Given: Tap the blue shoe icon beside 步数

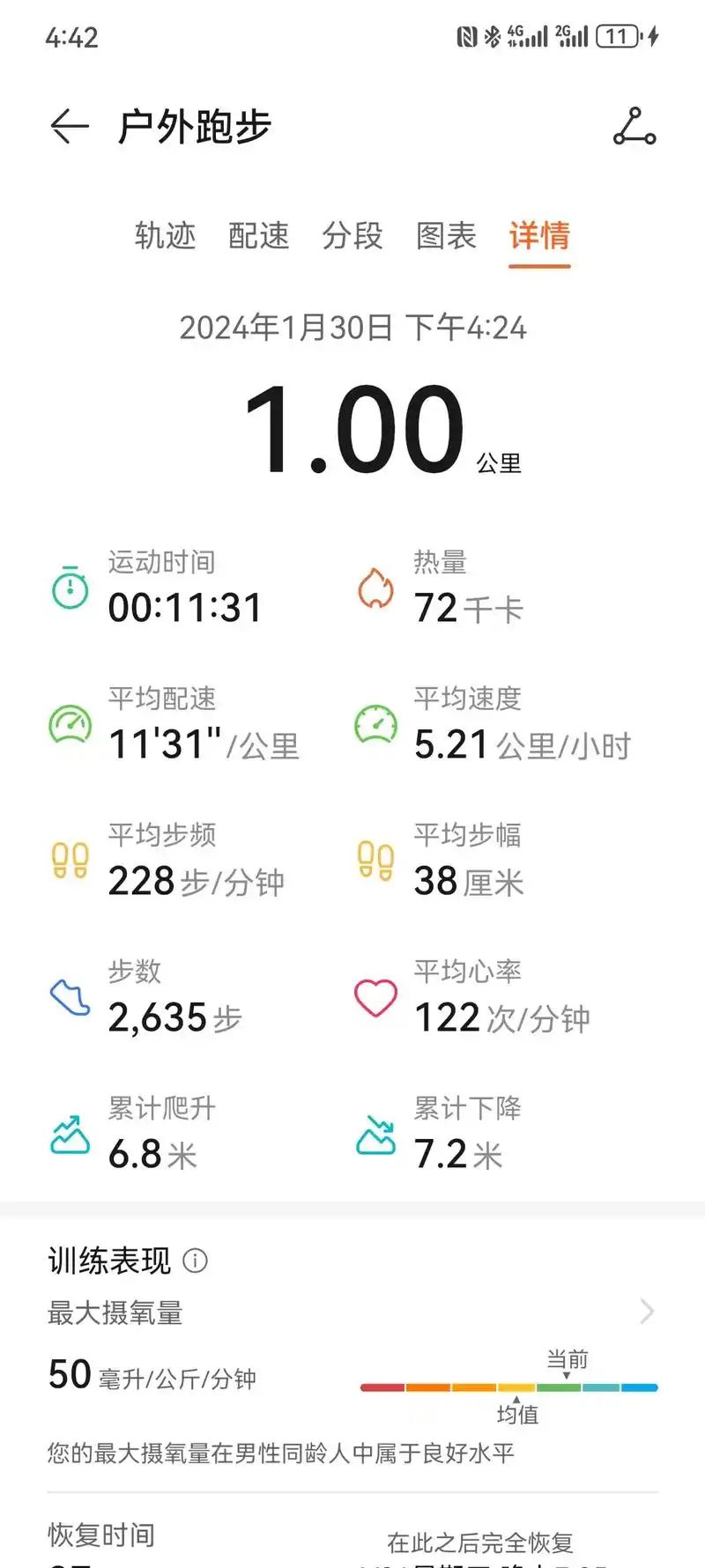Looking at the screenshot, I should click(x=69, y=996).
